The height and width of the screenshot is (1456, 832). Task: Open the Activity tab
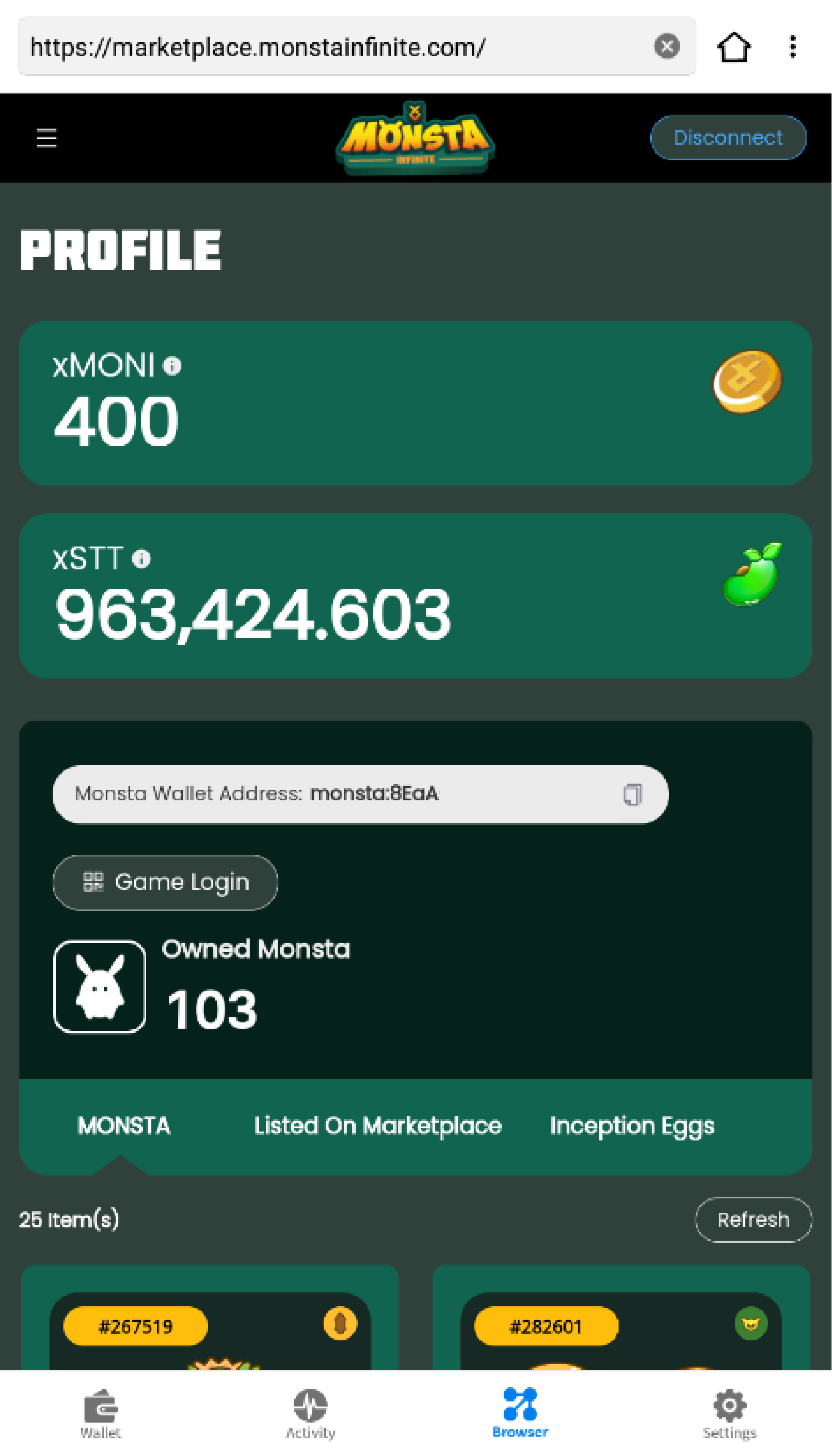(x=310, y=1414)
